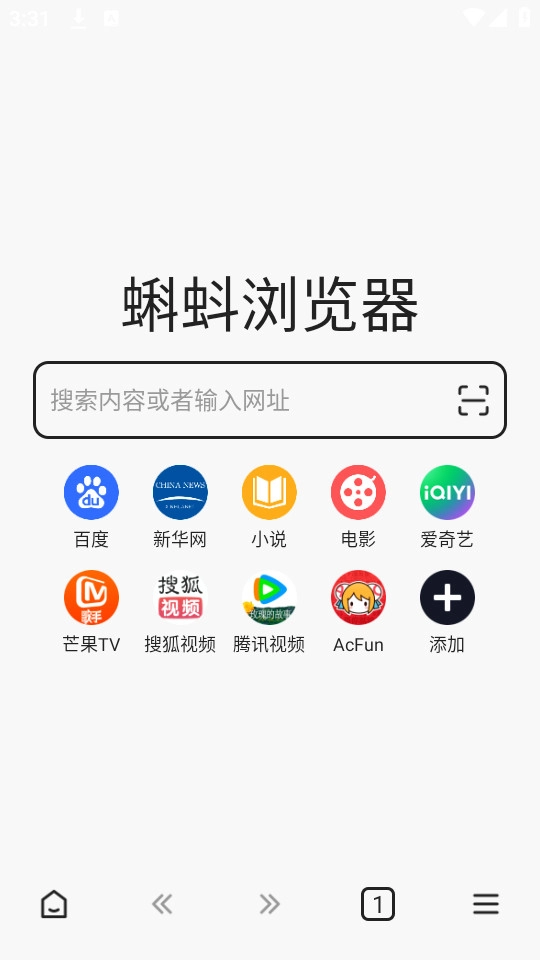Image resolution: width=540 pixels, height=960 pixels.
Task: Open the hamburger menu
Action: pos(486,904)
